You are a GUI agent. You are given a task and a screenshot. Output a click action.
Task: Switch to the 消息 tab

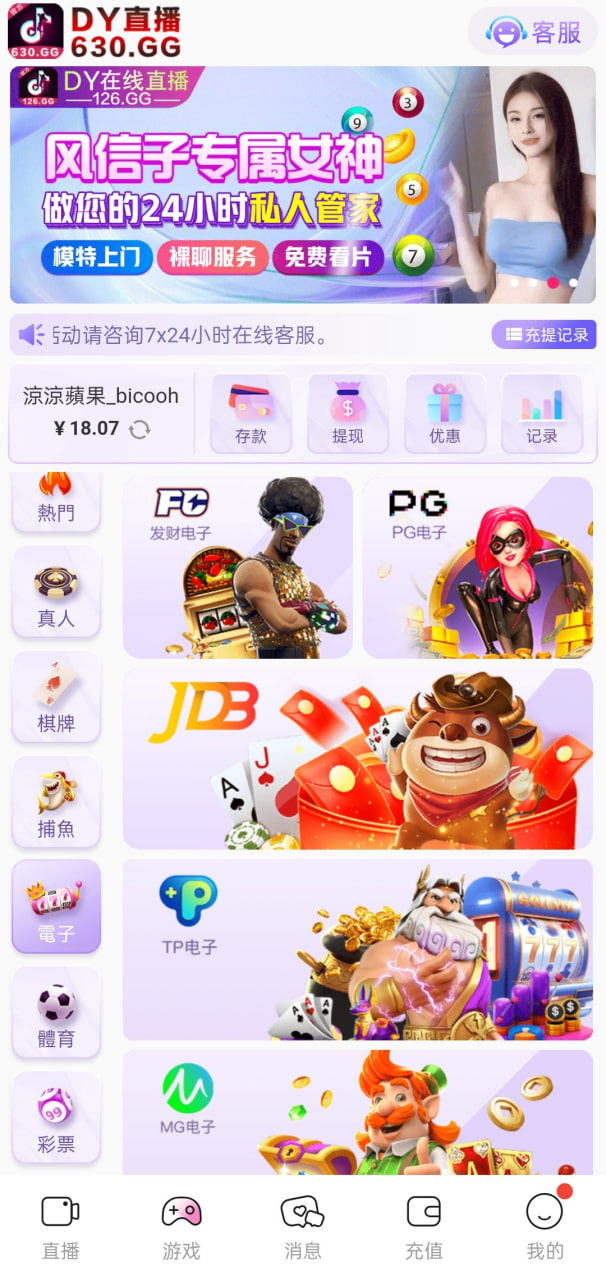point(302,1227)
